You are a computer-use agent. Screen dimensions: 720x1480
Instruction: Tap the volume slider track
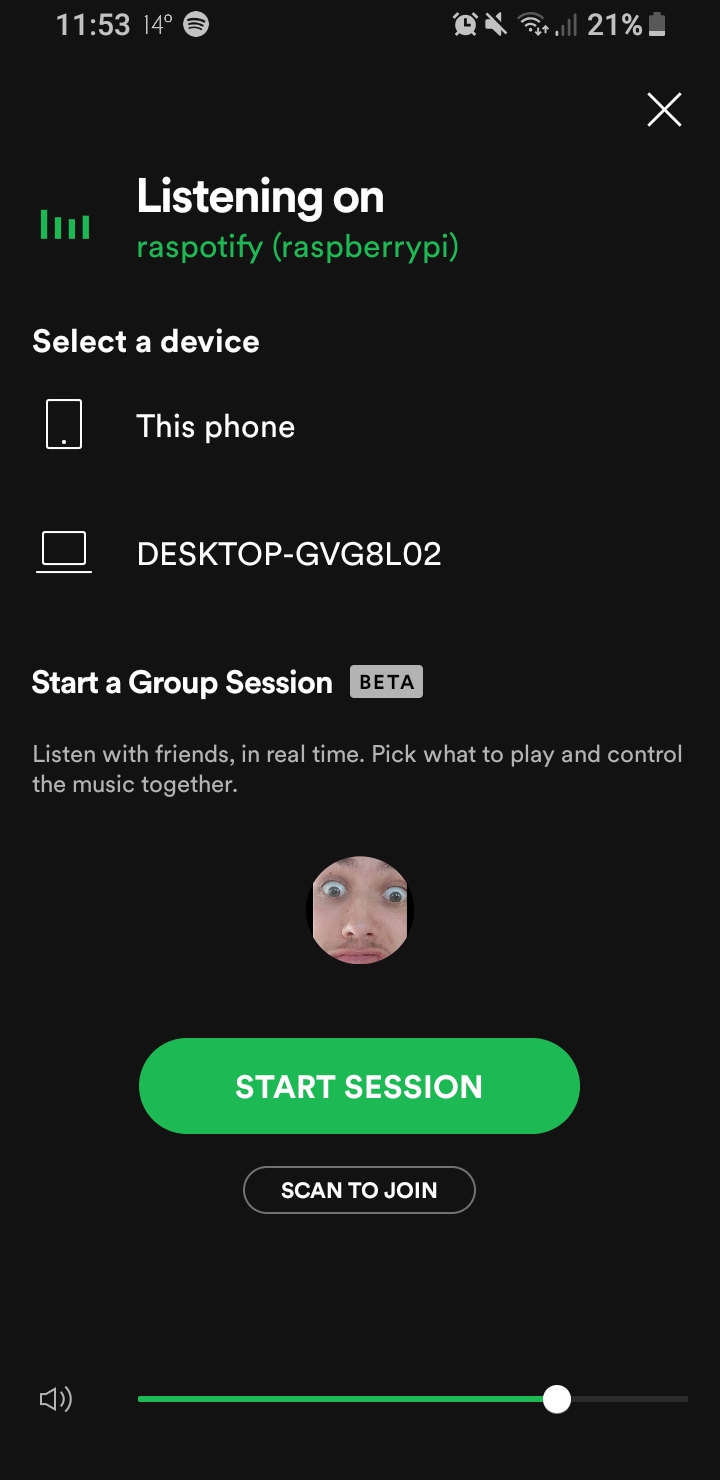[x=413, y=1399]
